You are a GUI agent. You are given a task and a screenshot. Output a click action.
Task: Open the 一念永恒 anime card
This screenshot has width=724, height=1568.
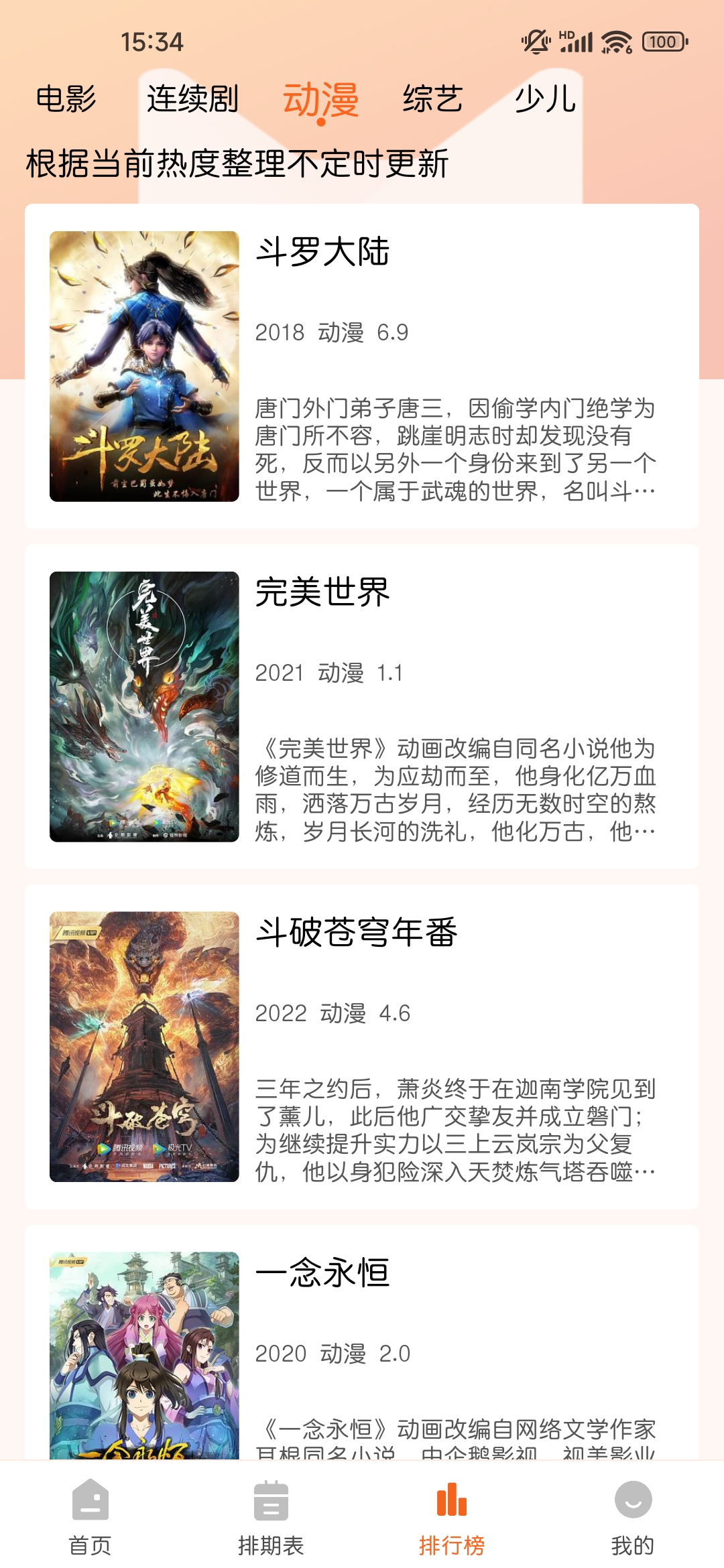coord(362,1347)
